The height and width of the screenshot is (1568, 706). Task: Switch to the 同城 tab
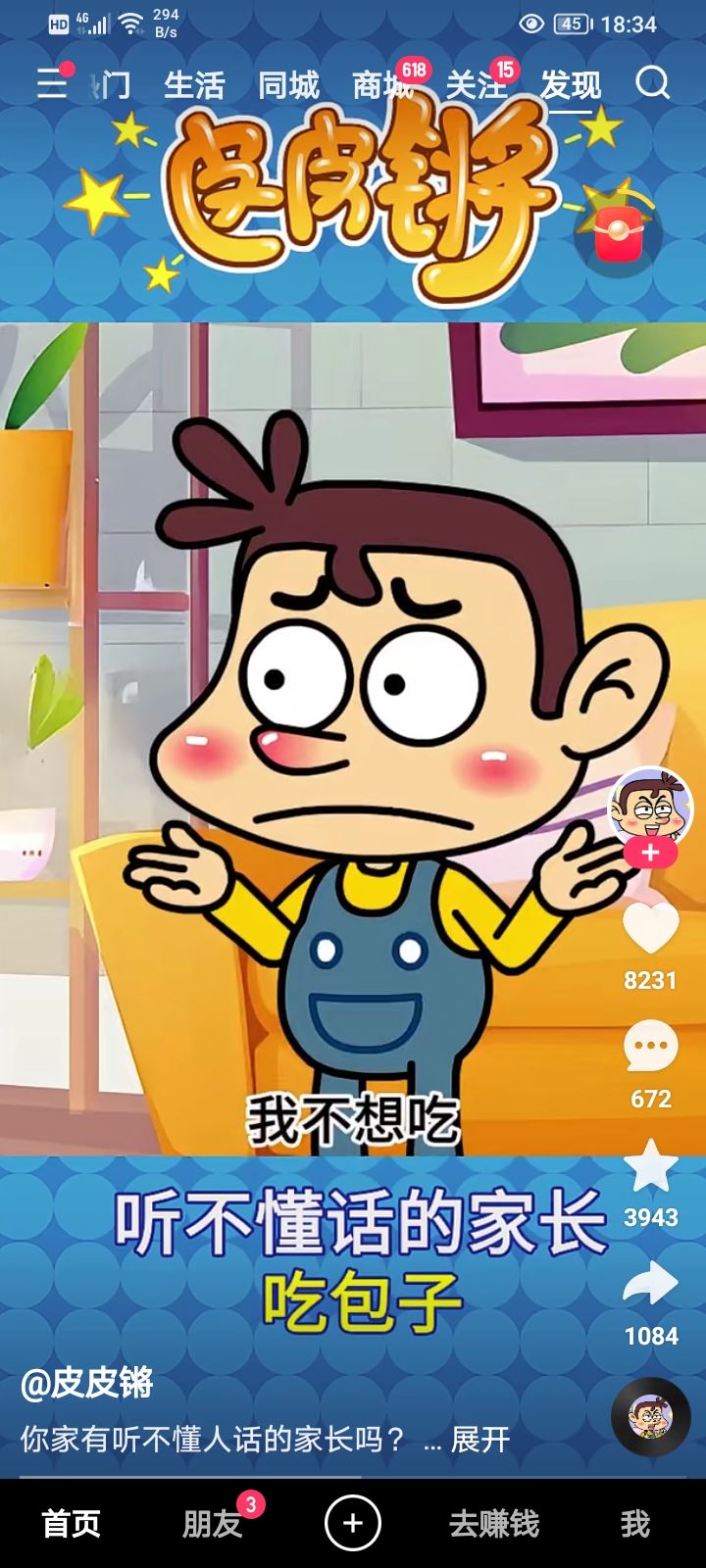pos(288,86)
